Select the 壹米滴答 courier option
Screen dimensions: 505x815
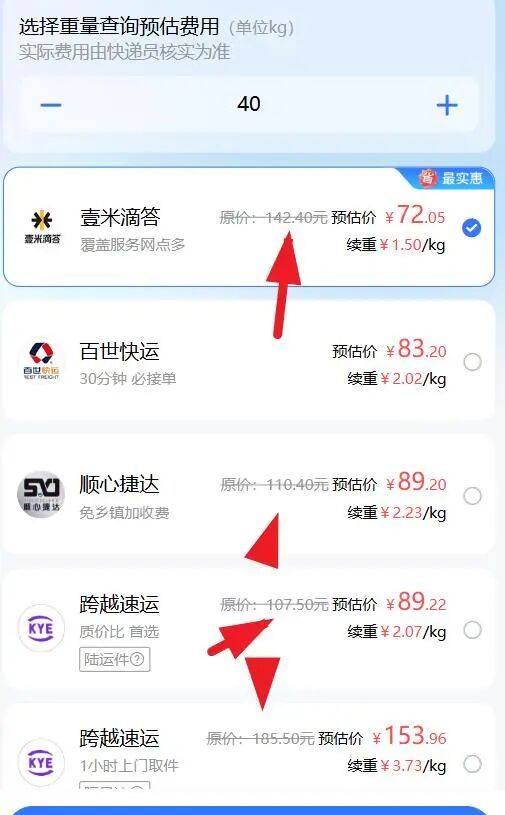click(x=249, y=227)
